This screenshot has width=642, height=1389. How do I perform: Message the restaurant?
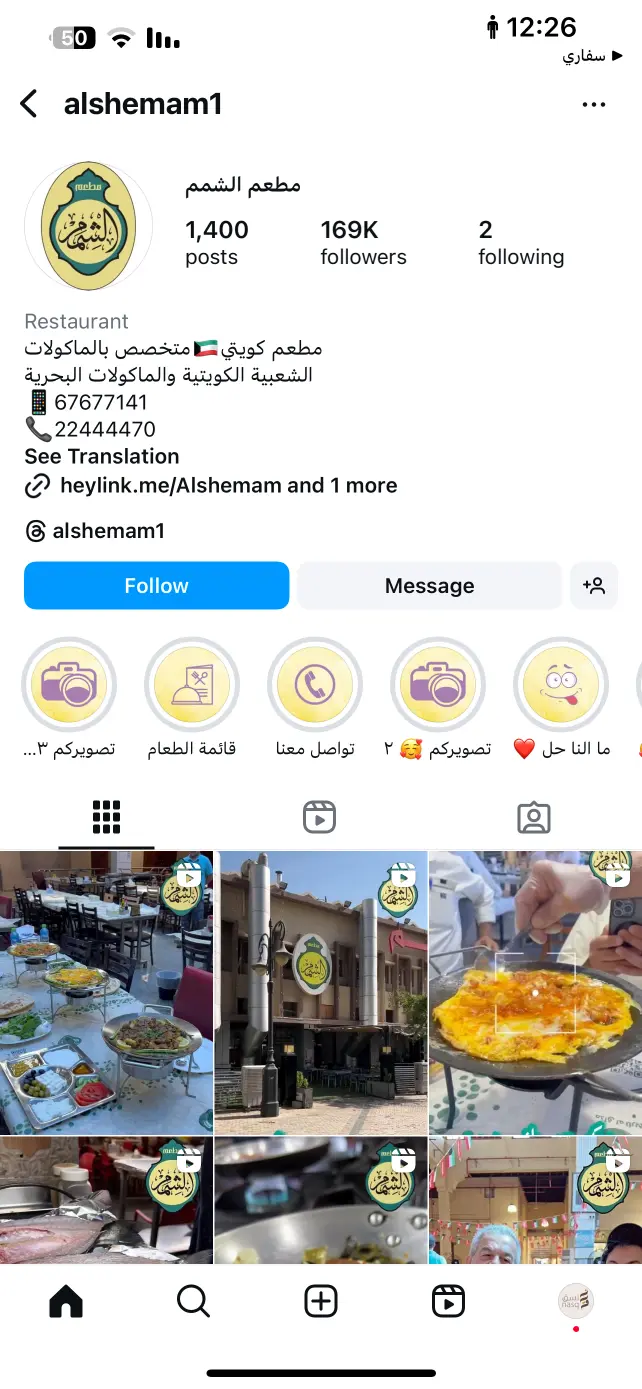[x=429, y=586]
